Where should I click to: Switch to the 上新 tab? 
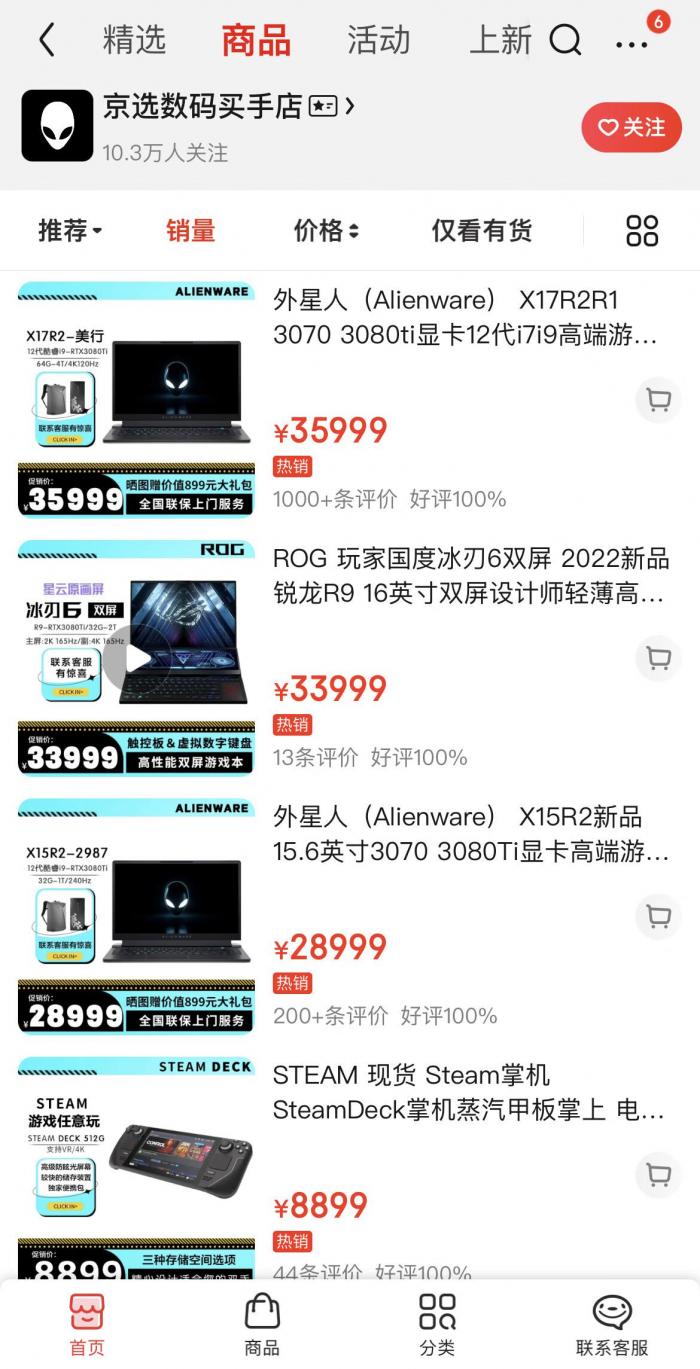click(500, 40)
